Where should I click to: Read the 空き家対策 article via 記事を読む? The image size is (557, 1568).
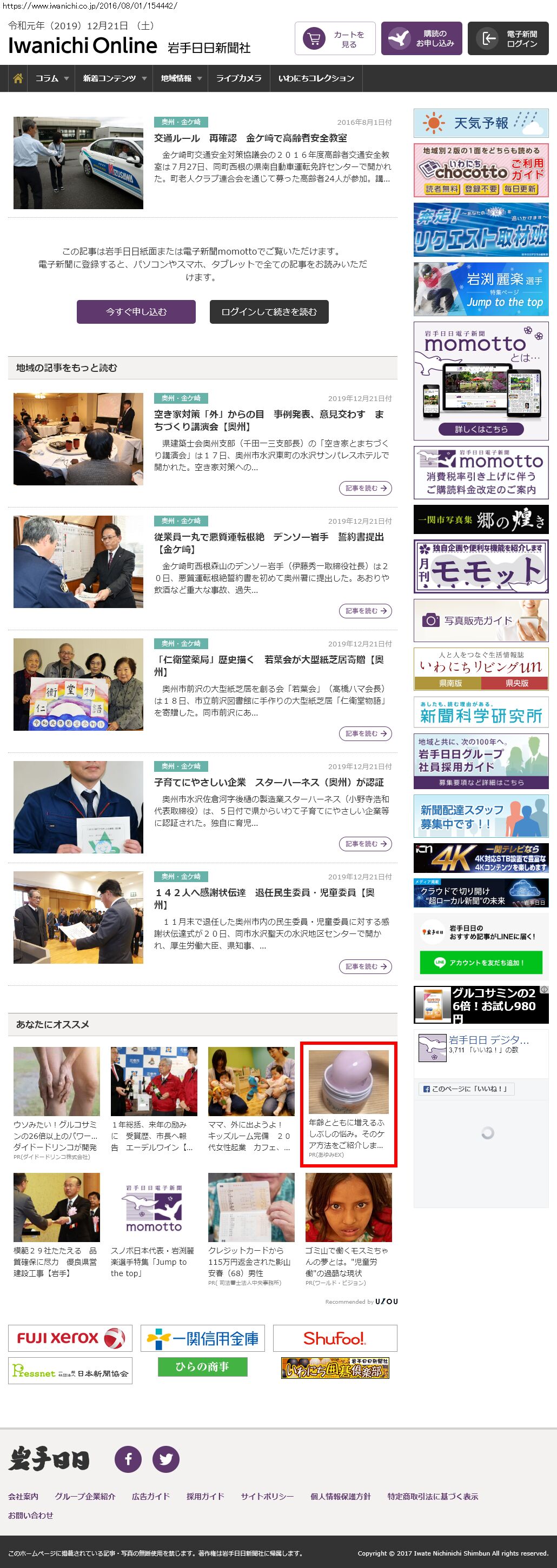click(364, 488)
